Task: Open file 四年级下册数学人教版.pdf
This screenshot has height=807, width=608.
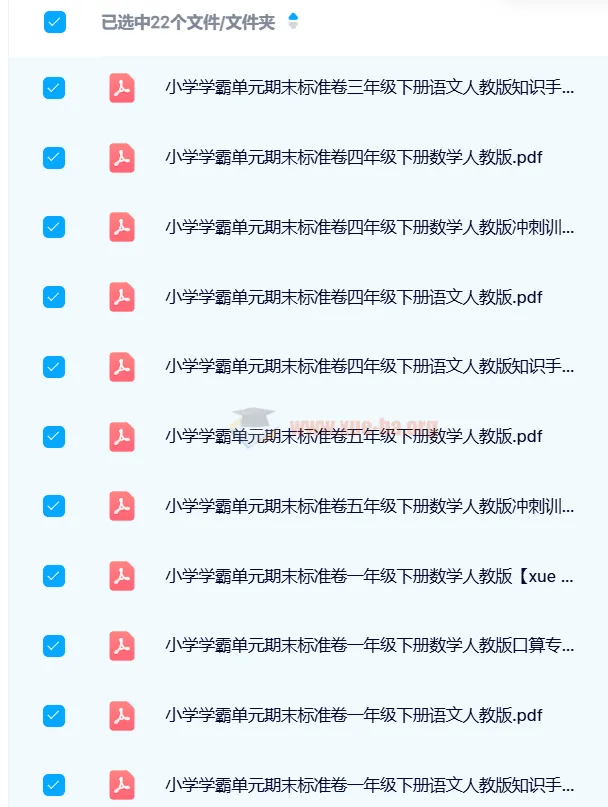Action: [x=353, y=158]
